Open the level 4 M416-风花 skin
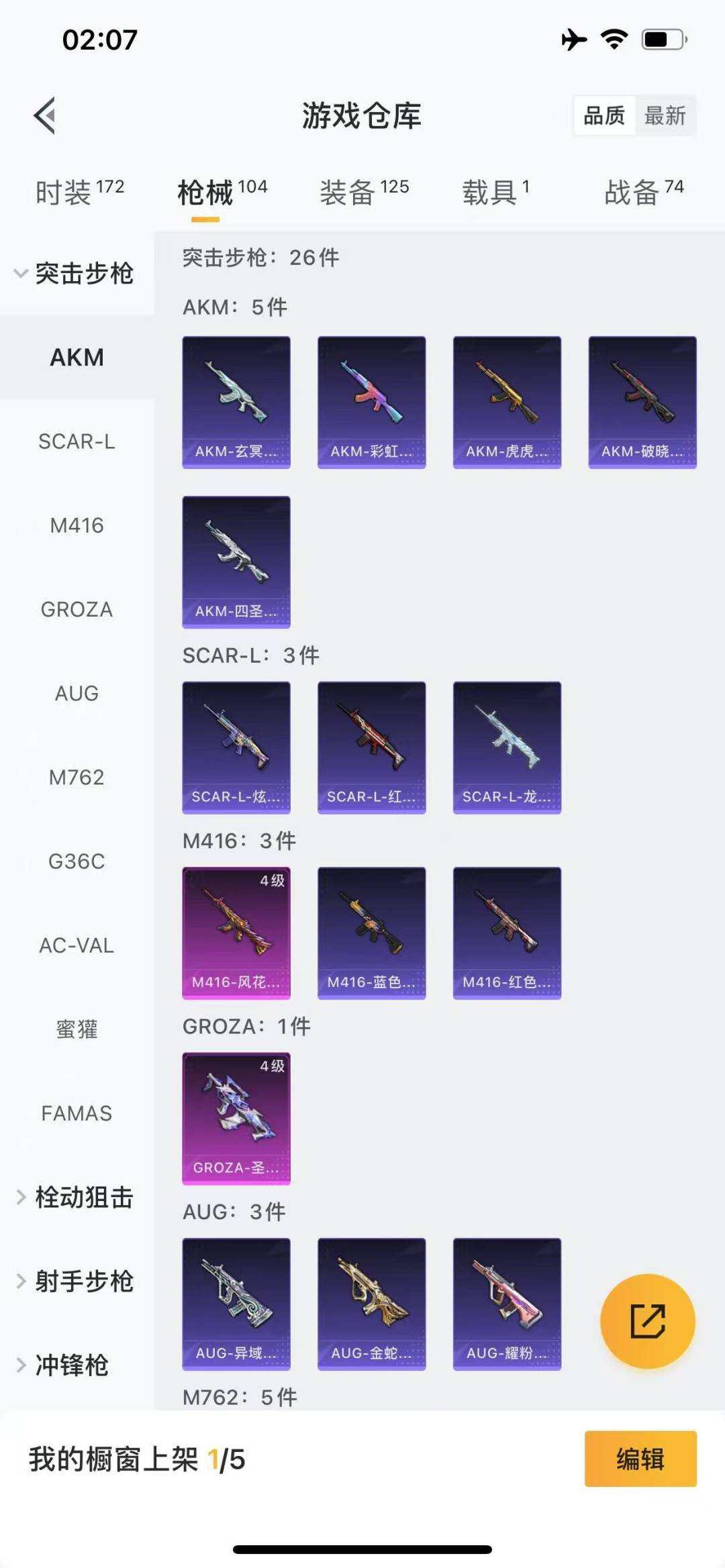Viewport: 725px width, 1568px height. pyautogui.click(x=236, y=933)
